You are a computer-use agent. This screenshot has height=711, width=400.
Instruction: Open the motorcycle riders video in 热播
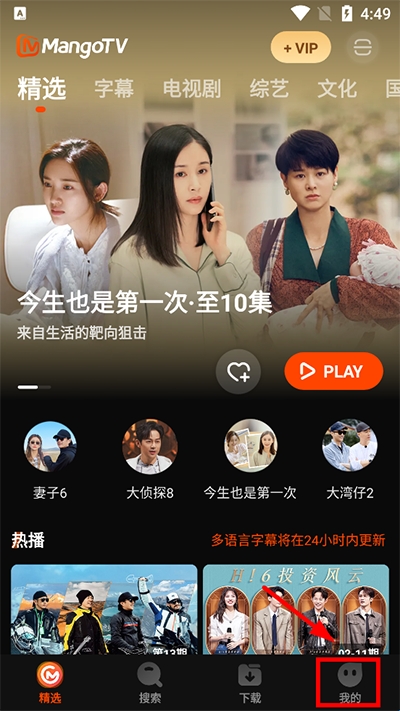[104, 609]
